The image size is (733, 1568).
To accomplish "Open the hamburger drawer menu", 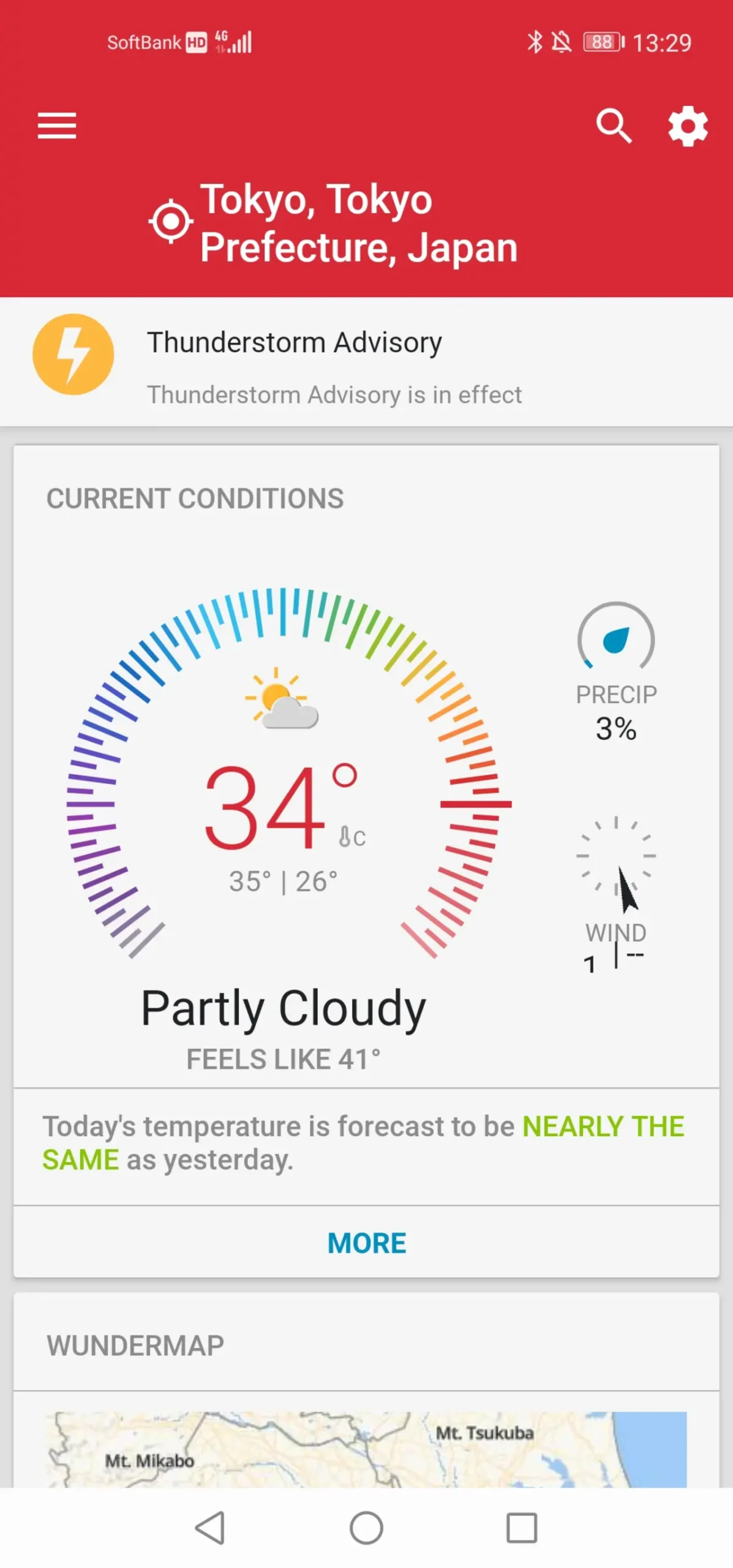I will pos(57,126).
